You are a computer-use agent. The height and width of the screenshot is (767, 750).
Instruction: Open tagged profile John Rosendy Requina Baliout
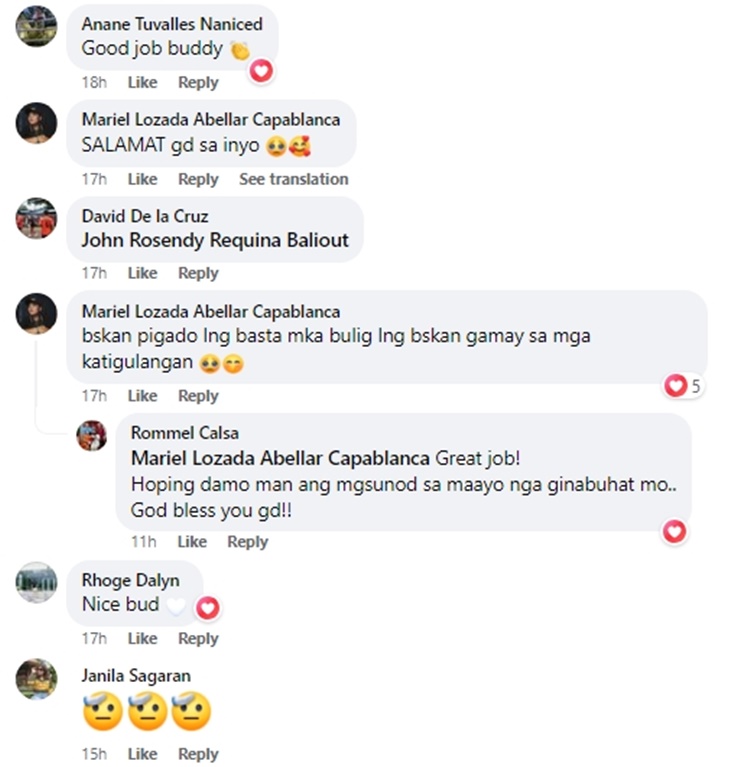[x=215, y=240]
